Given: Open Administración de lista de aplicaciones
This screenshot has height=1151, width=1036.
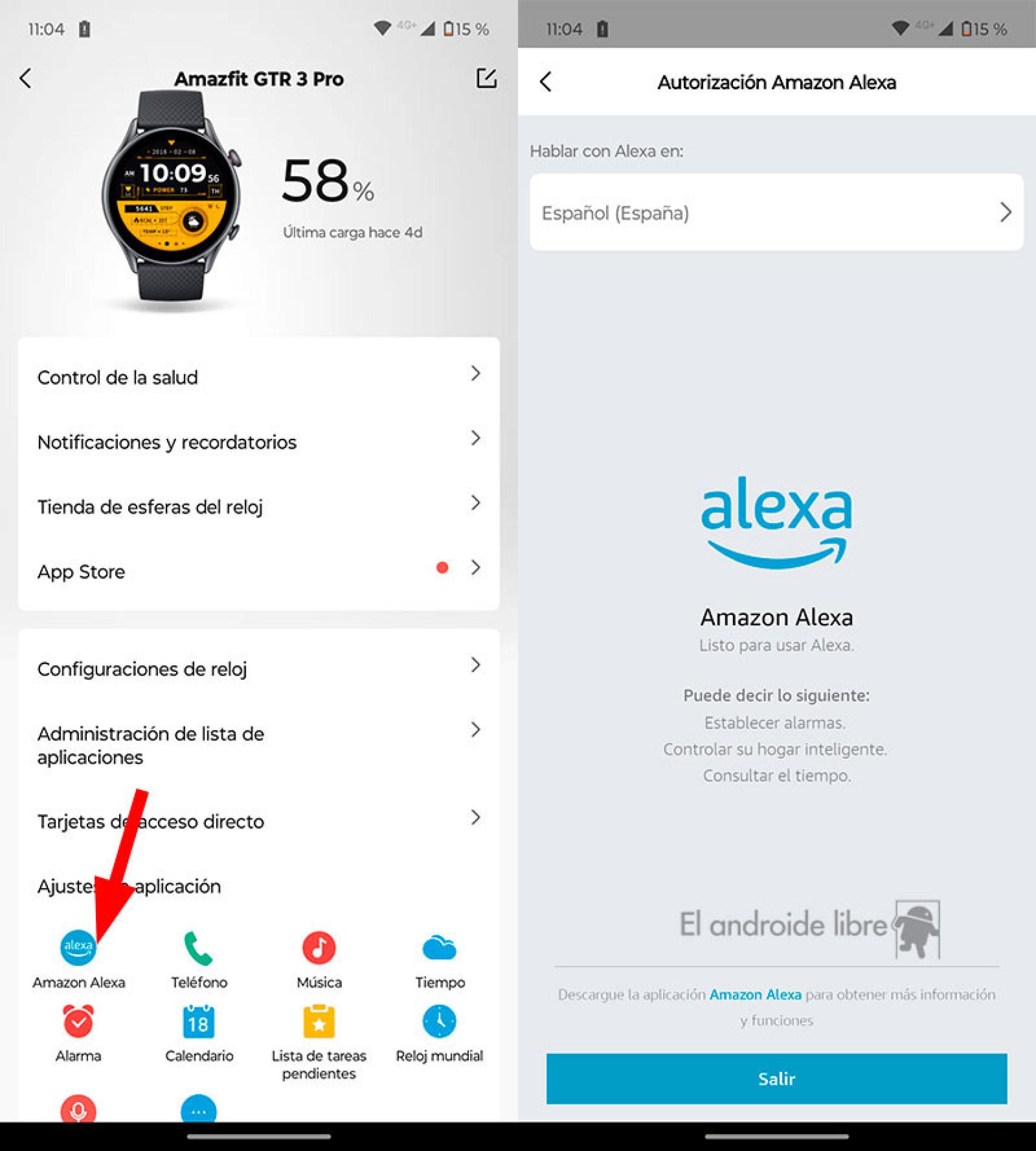Looking at the screenshot, I should pyautogui.click(x=259, y=745).
